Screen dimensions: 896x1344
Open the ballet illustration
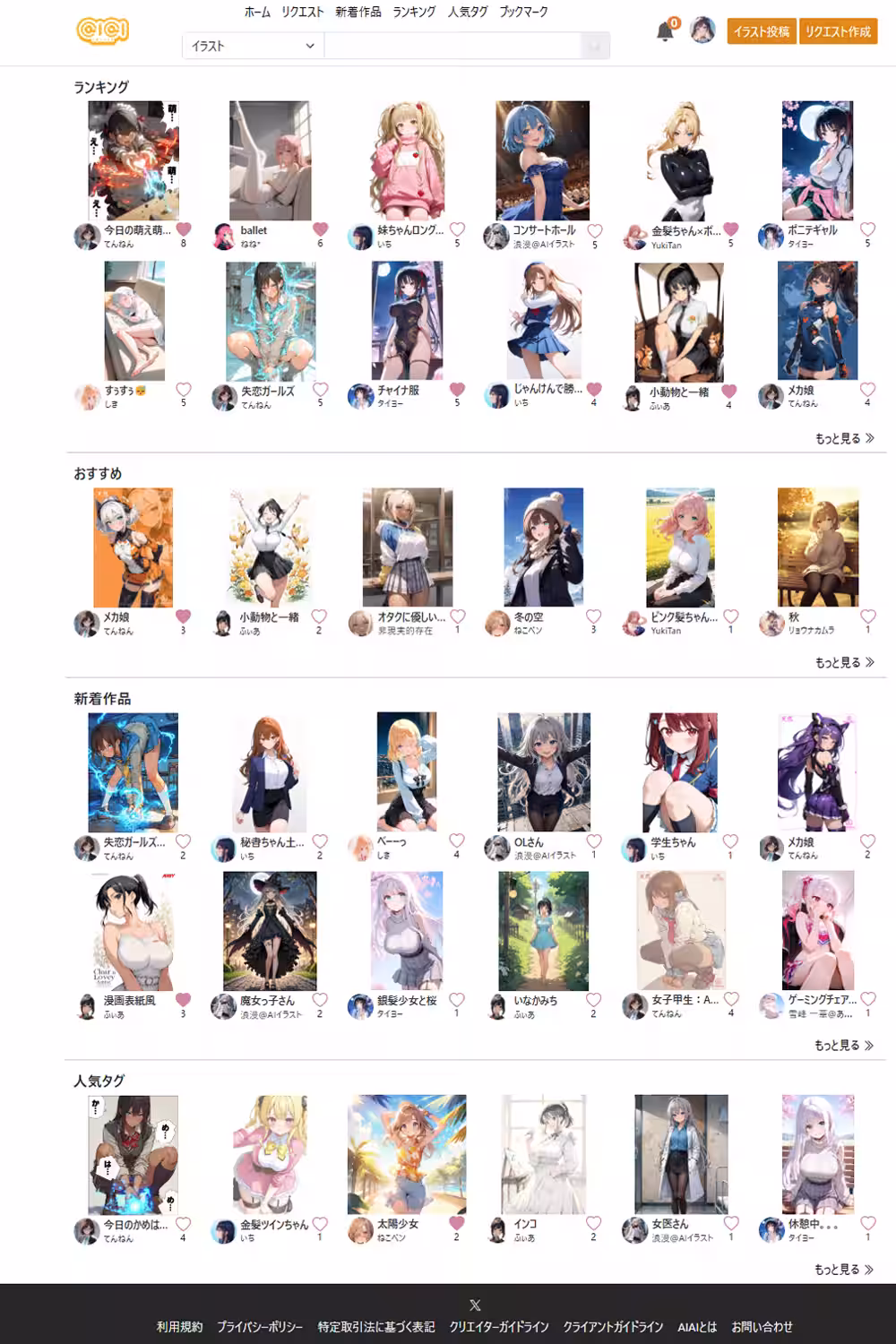[x=270, y=161]
